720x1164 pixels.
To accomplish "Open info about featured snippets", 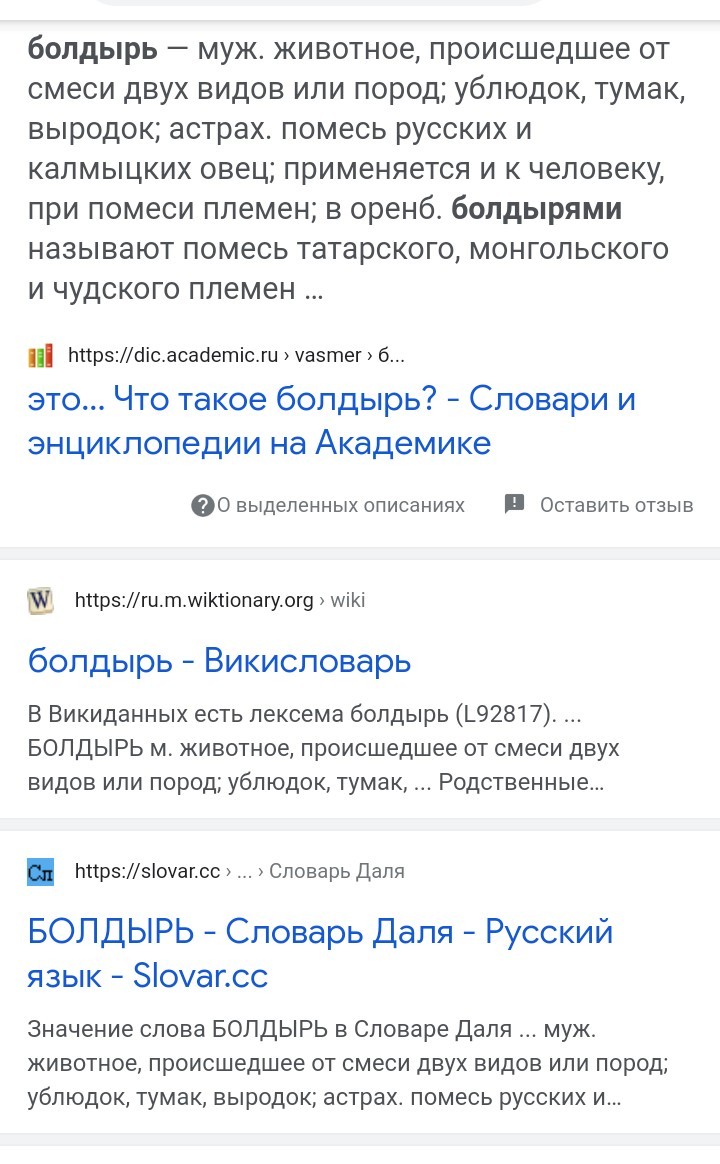I will coord(328,505).
